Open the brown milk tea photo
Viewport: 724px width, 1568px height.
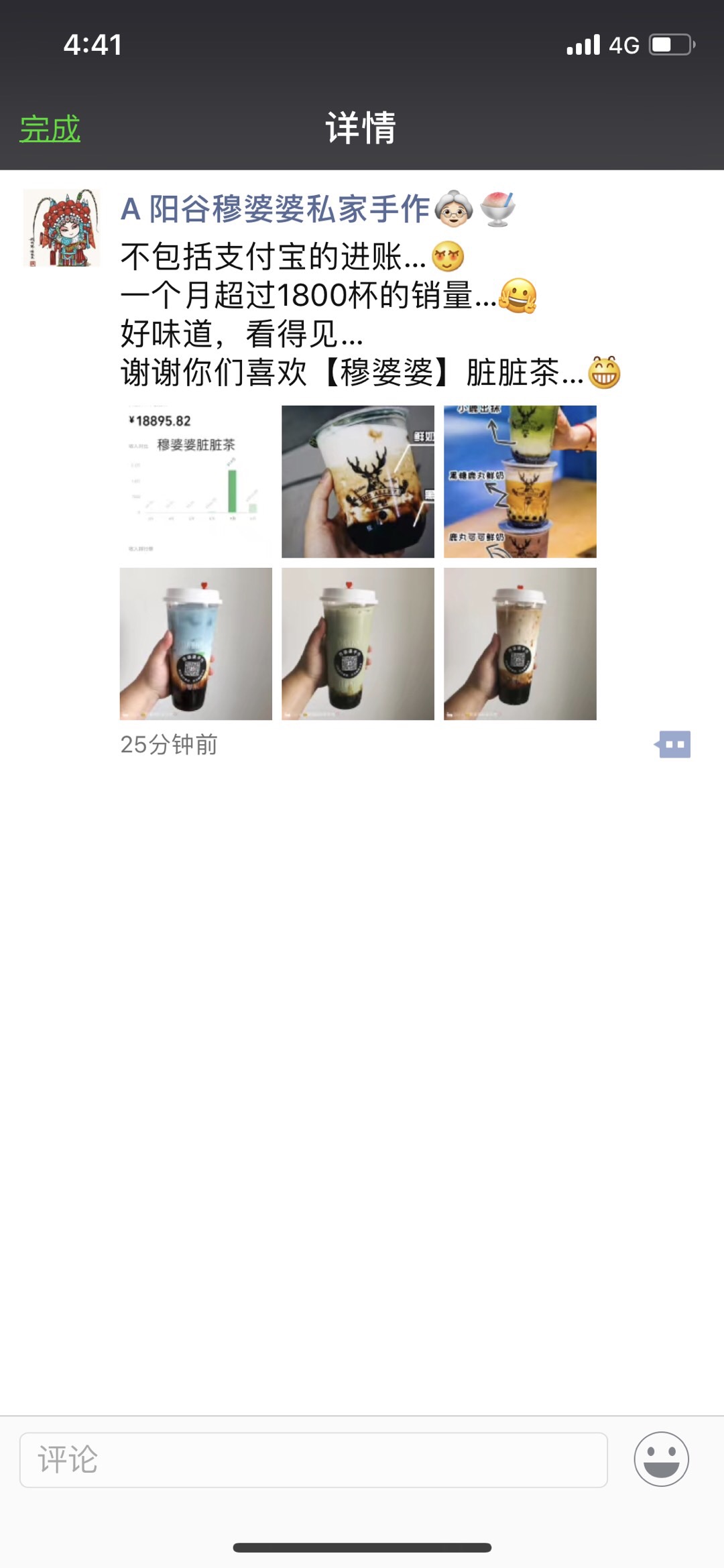tap(520, 644)
